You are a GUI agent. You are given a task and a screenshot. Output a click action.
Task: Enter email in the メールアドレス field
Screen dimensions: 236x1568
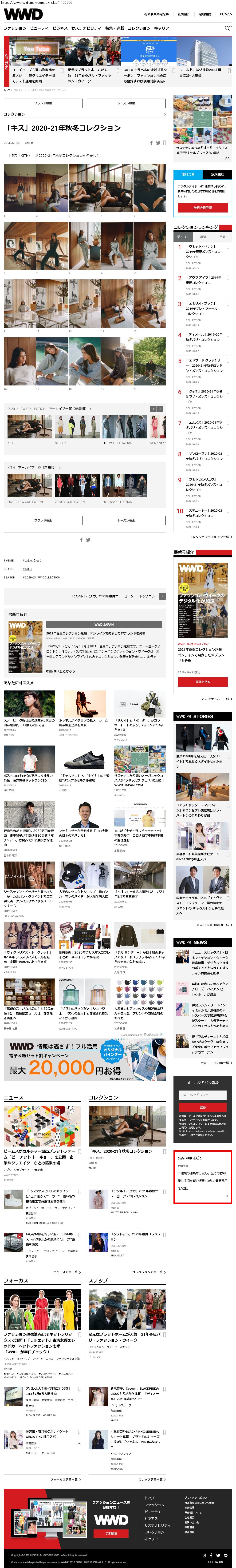203,1095
